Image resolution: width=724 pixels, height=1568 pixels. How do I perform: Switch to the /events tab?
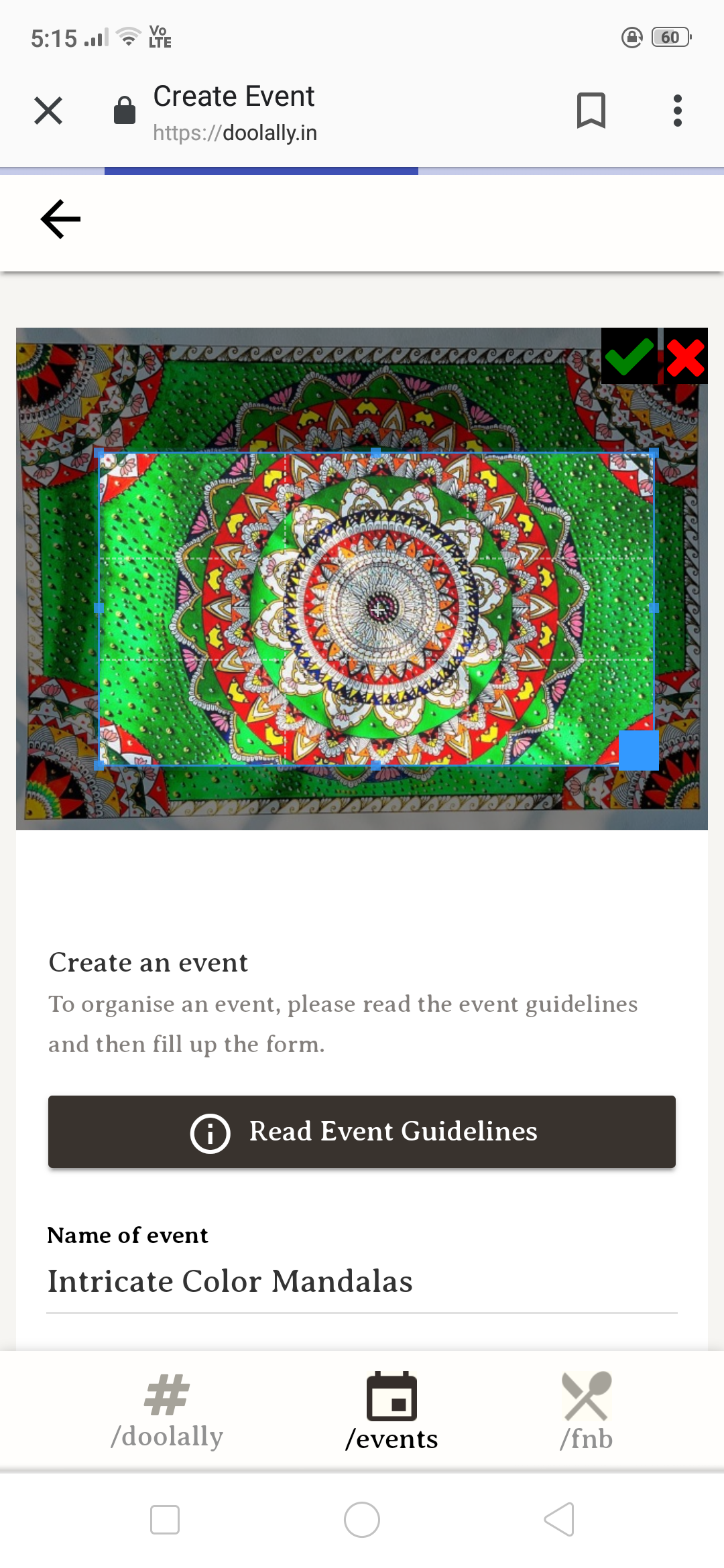391,1410
